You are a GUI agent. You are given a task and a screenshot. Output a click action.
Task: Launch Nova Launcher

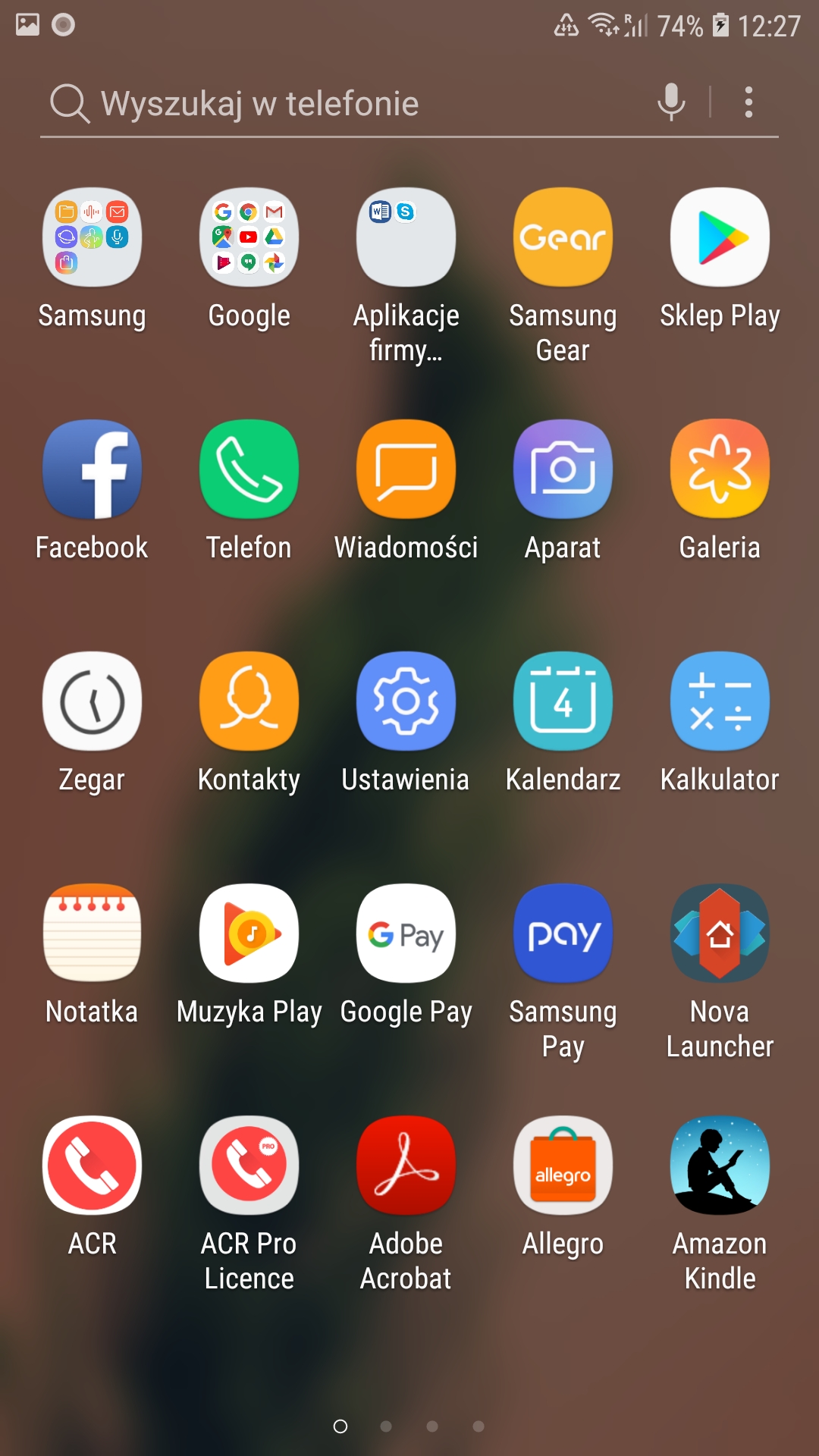(720, 934)
